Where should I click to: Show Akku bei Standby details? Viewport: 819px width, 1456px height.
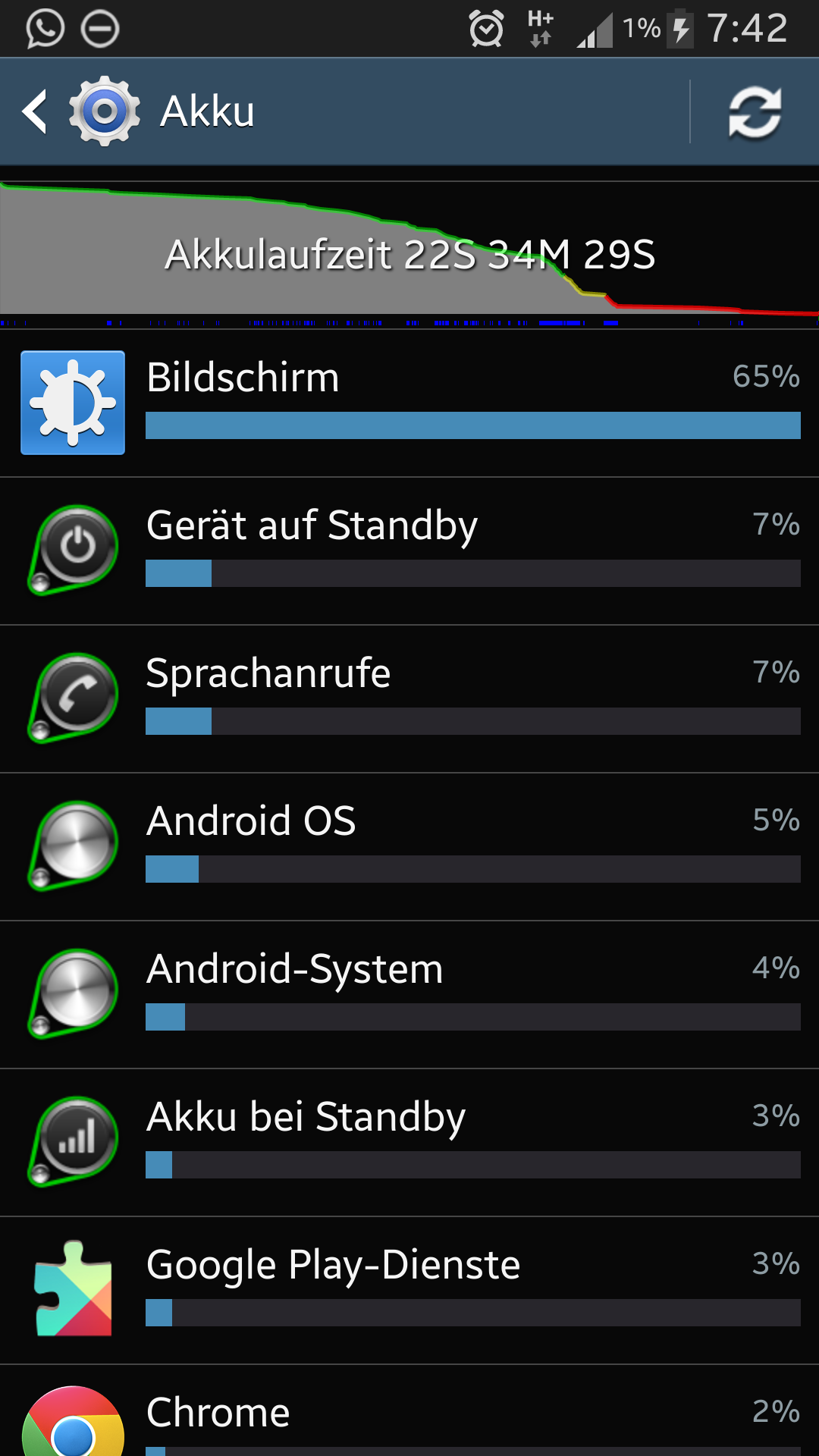point(409,1143)
